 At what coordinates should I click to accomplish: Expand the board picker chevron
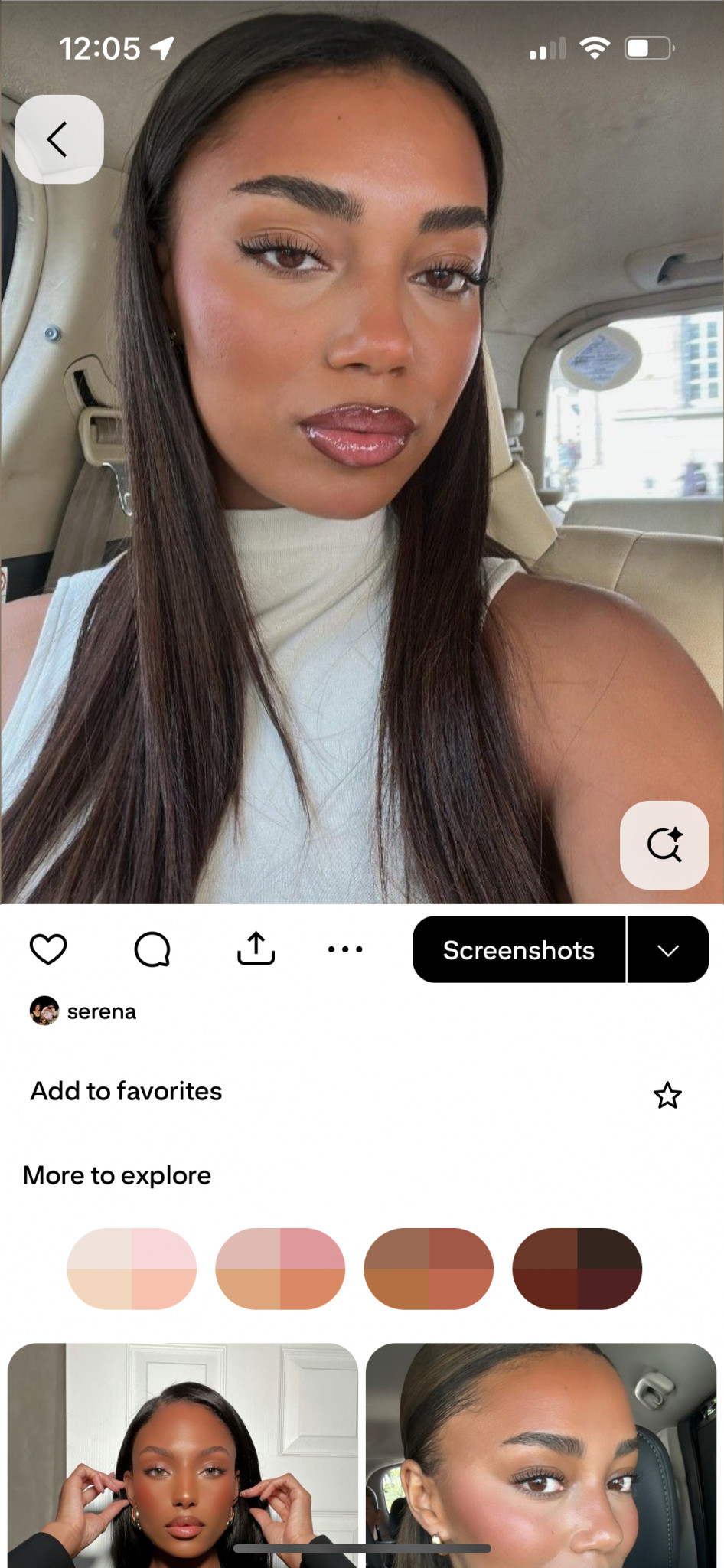tap(668, 950)
